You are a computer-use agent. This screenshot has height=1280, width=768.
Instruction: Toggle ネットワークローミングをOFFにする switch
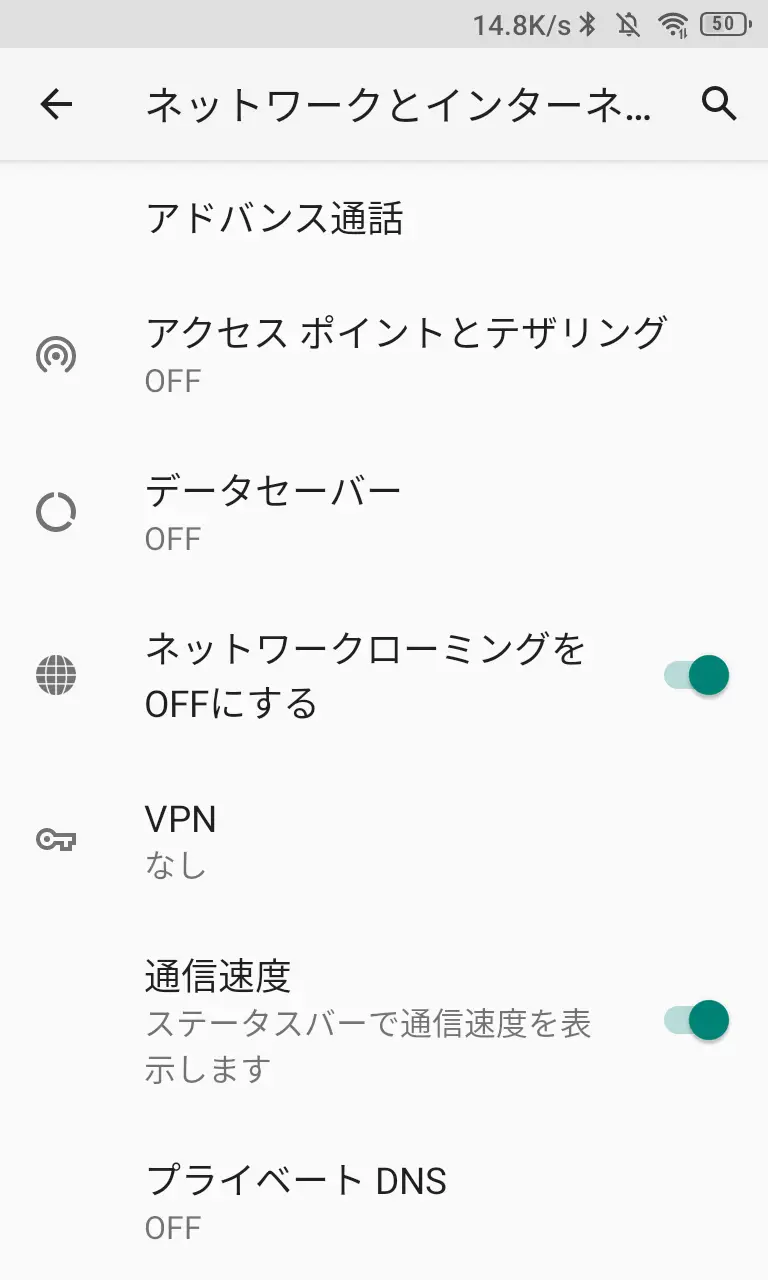coord(697,675)
